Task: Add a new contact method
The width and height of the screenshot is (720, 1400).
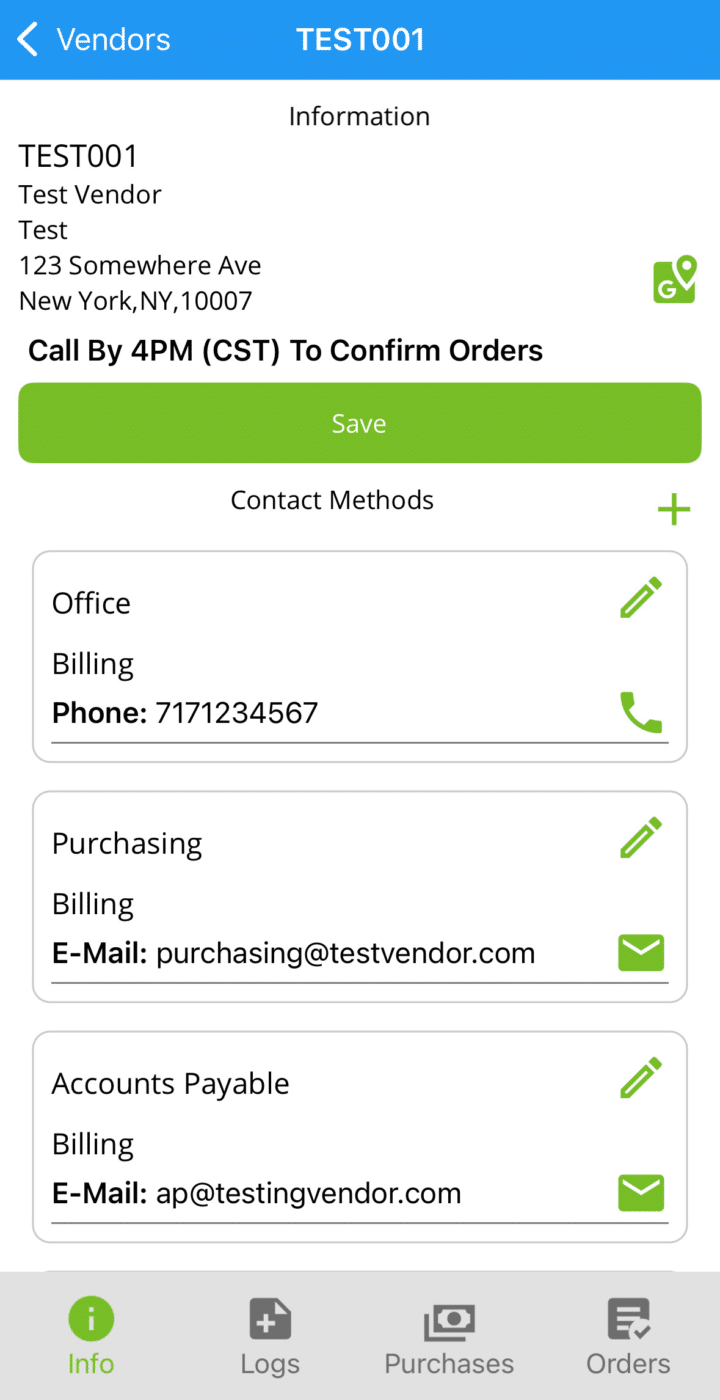Action: tap(674, 509)
